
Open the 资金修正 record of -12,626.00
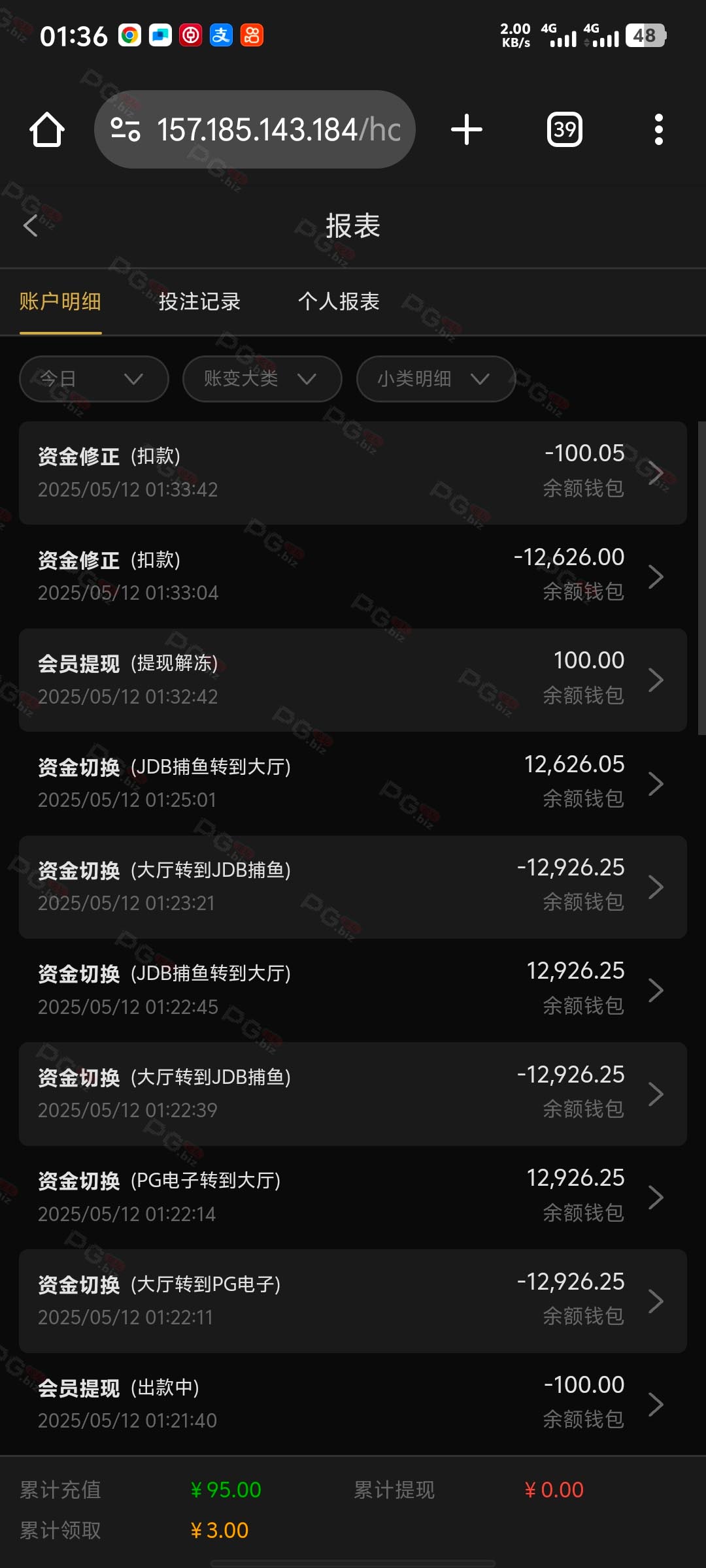pyautogui.click(x=353, y=576)
